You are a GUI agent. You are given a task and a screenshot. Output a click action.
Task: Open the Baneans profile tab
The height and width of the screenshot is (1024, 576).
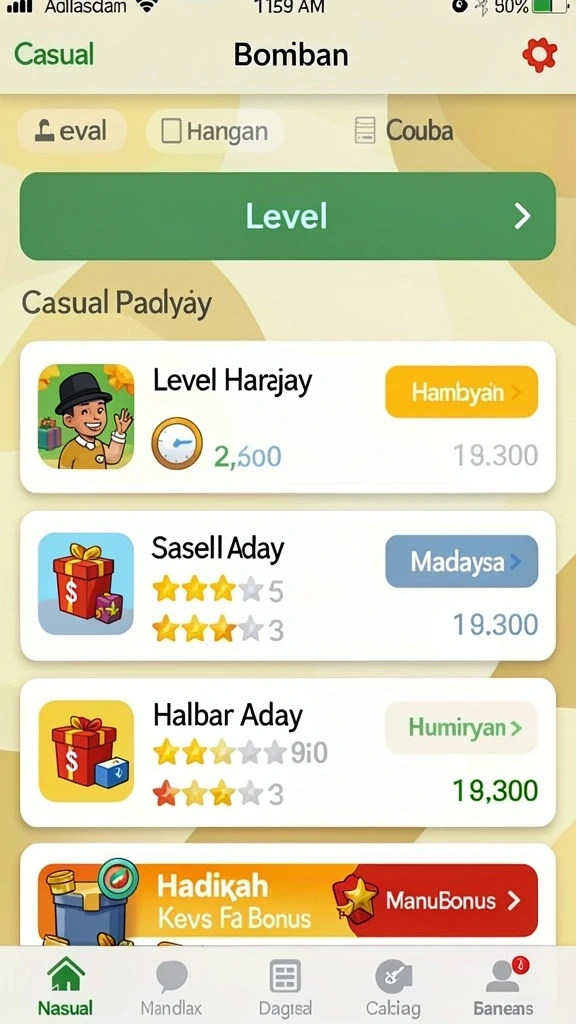tap(503, 987)
